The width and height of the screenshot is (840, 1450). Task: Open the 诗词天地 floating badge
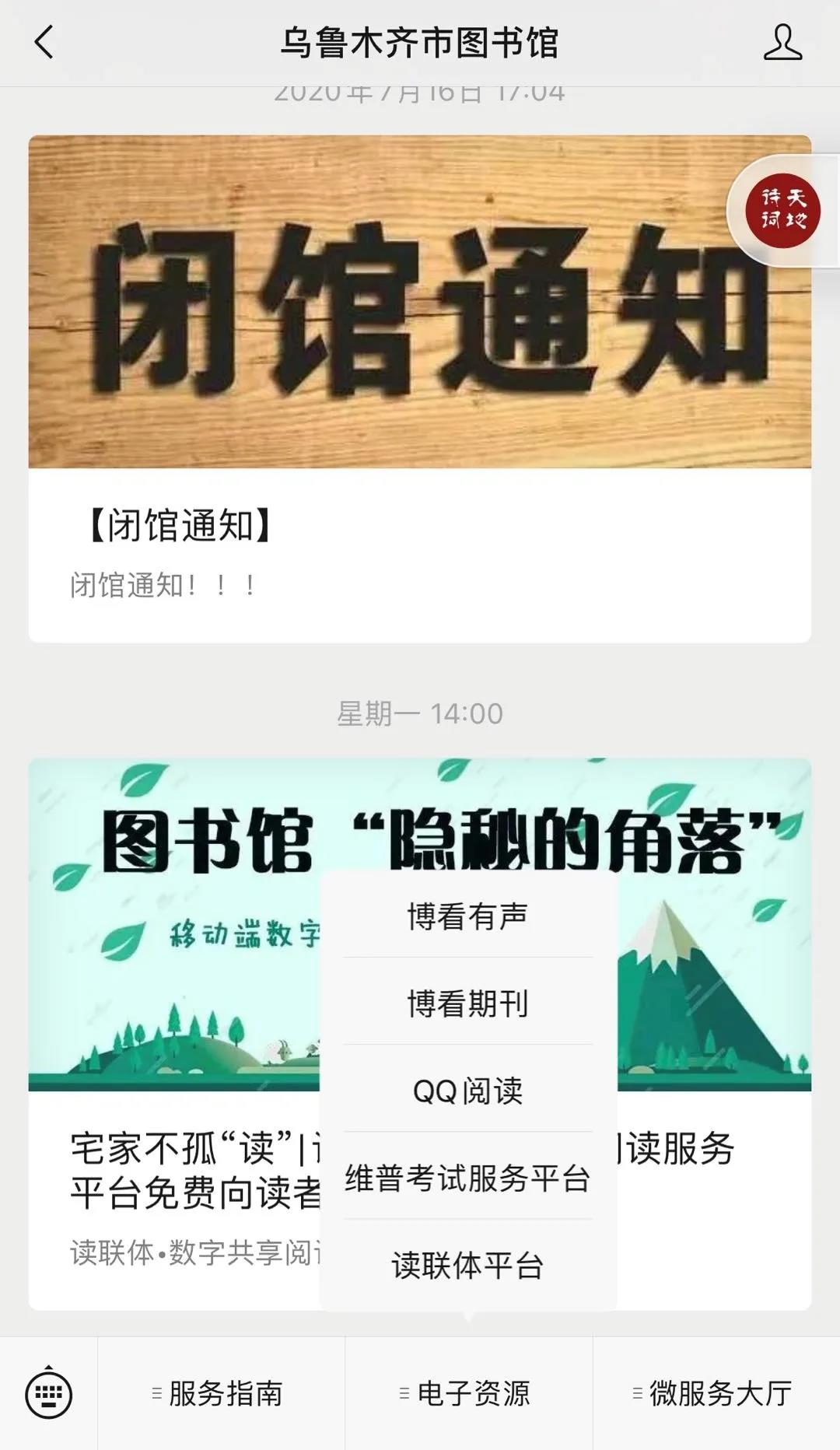[784, 210]
